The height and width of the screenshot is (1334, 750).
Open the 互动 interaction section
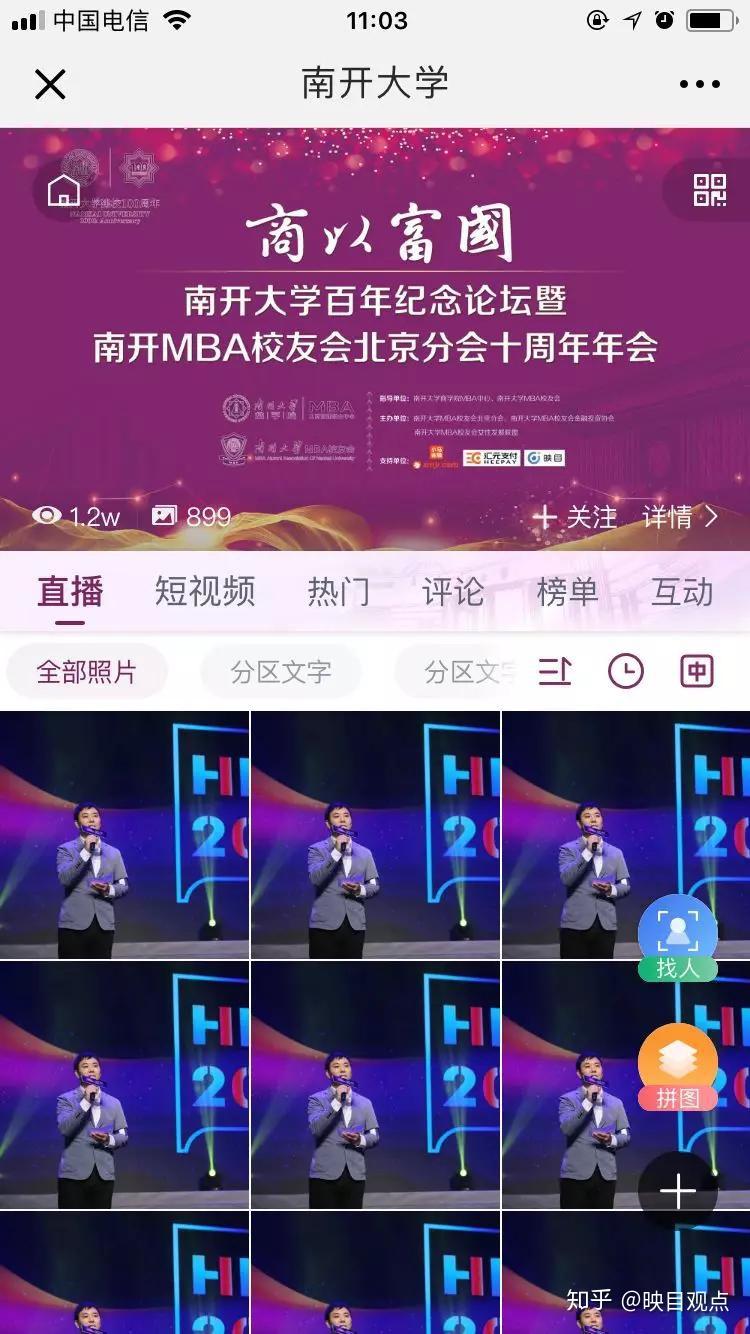click(681, 592)
